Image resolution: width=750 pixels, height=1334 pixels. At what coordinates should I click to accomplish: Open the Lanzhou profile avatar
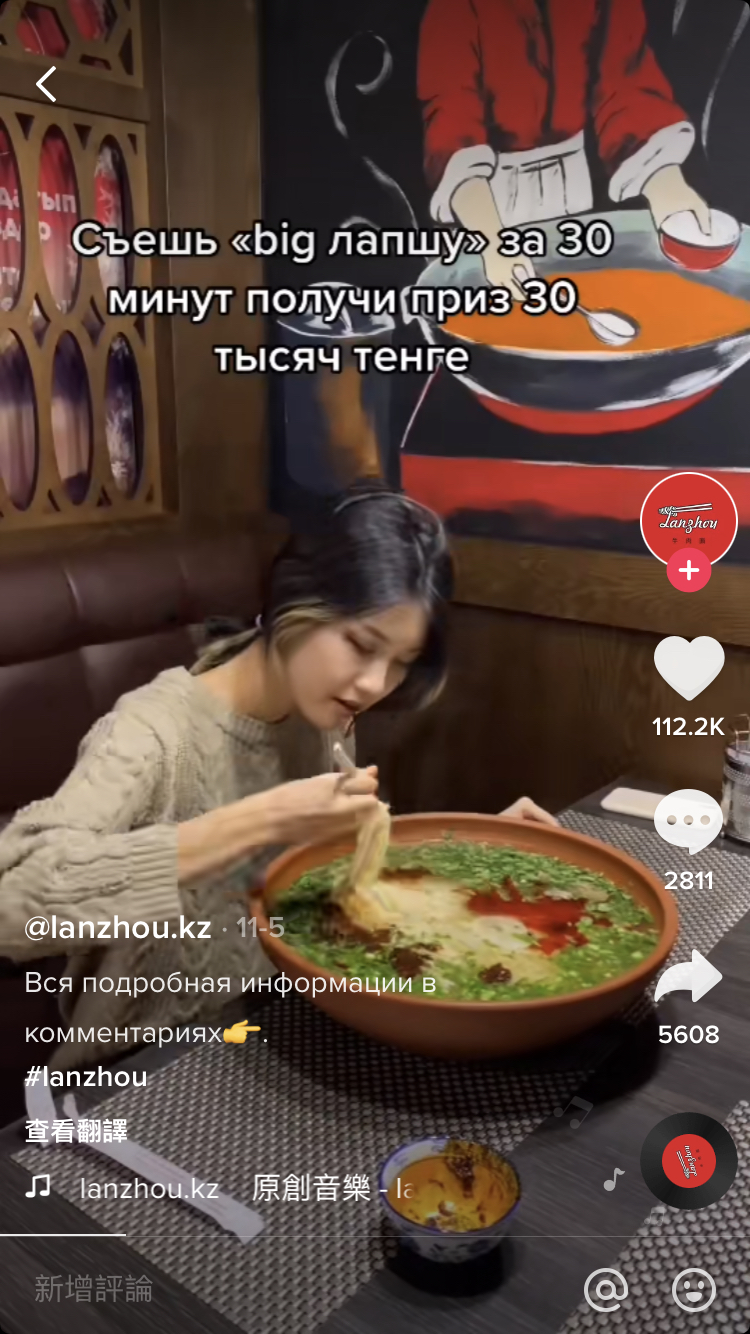[688, 519]
